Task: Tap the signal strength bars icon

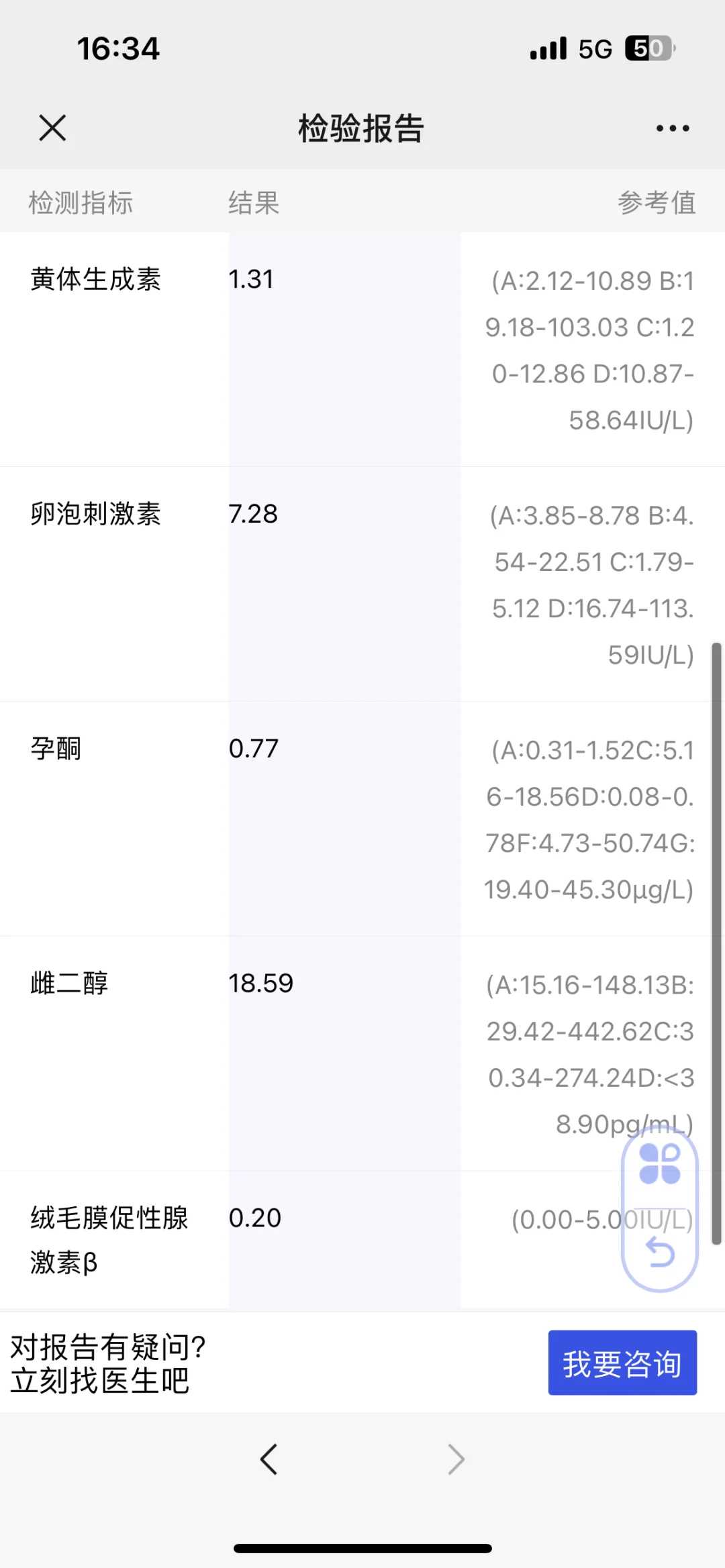Action: tap(549, 48)
